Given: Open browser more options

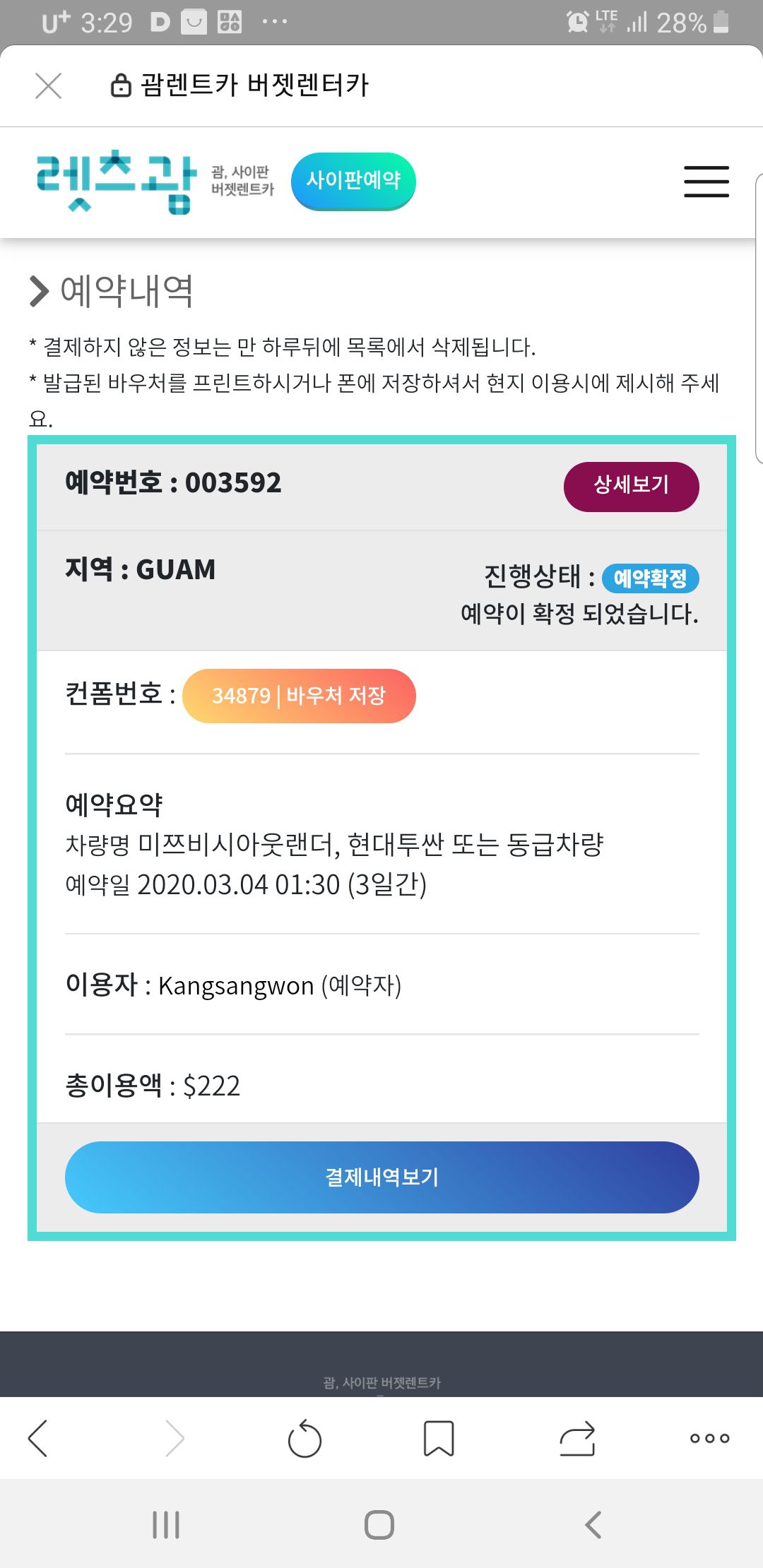Looking at the screenshot, I should coord(710,1438).
